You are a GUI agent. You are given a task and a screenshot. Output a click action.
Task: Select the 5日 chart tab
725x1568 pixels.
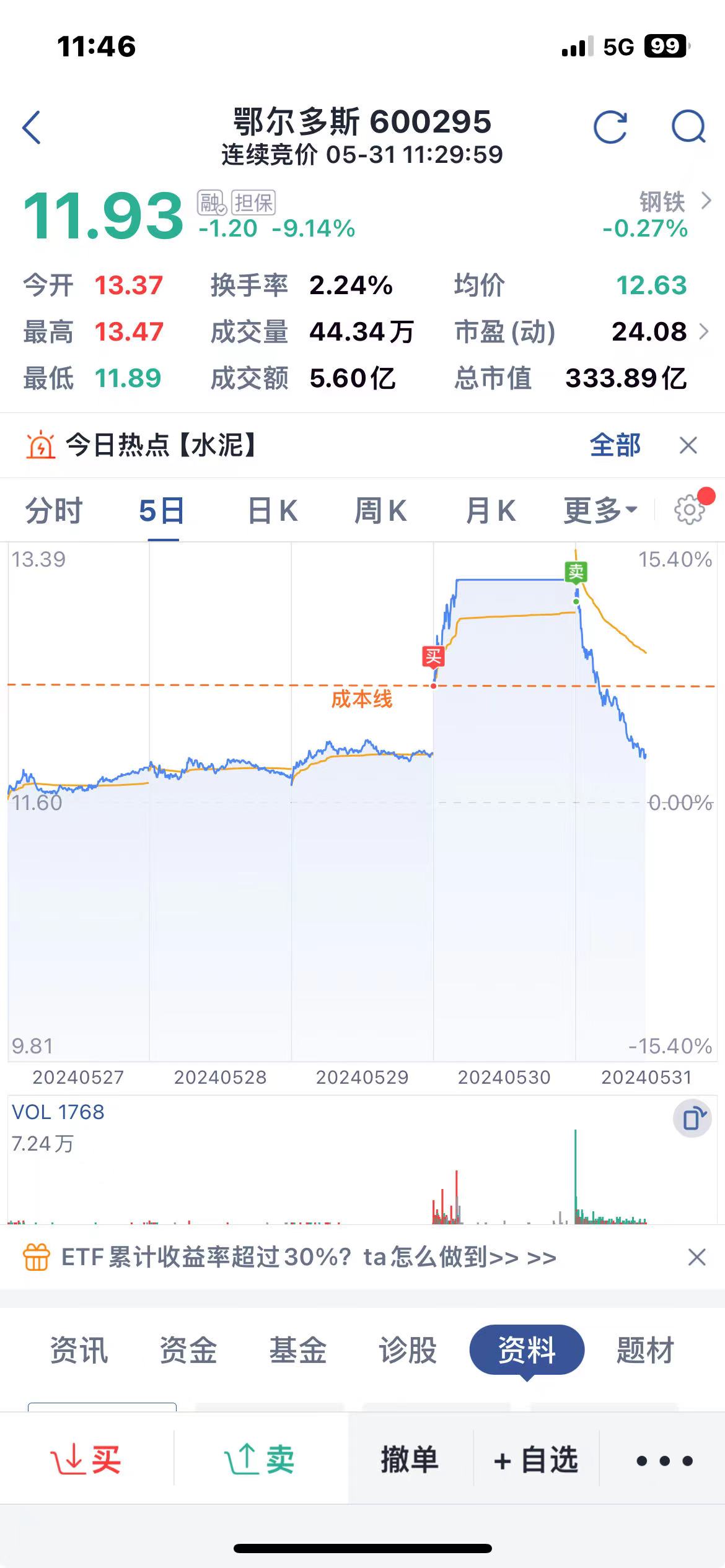click(x=162, y=512)
